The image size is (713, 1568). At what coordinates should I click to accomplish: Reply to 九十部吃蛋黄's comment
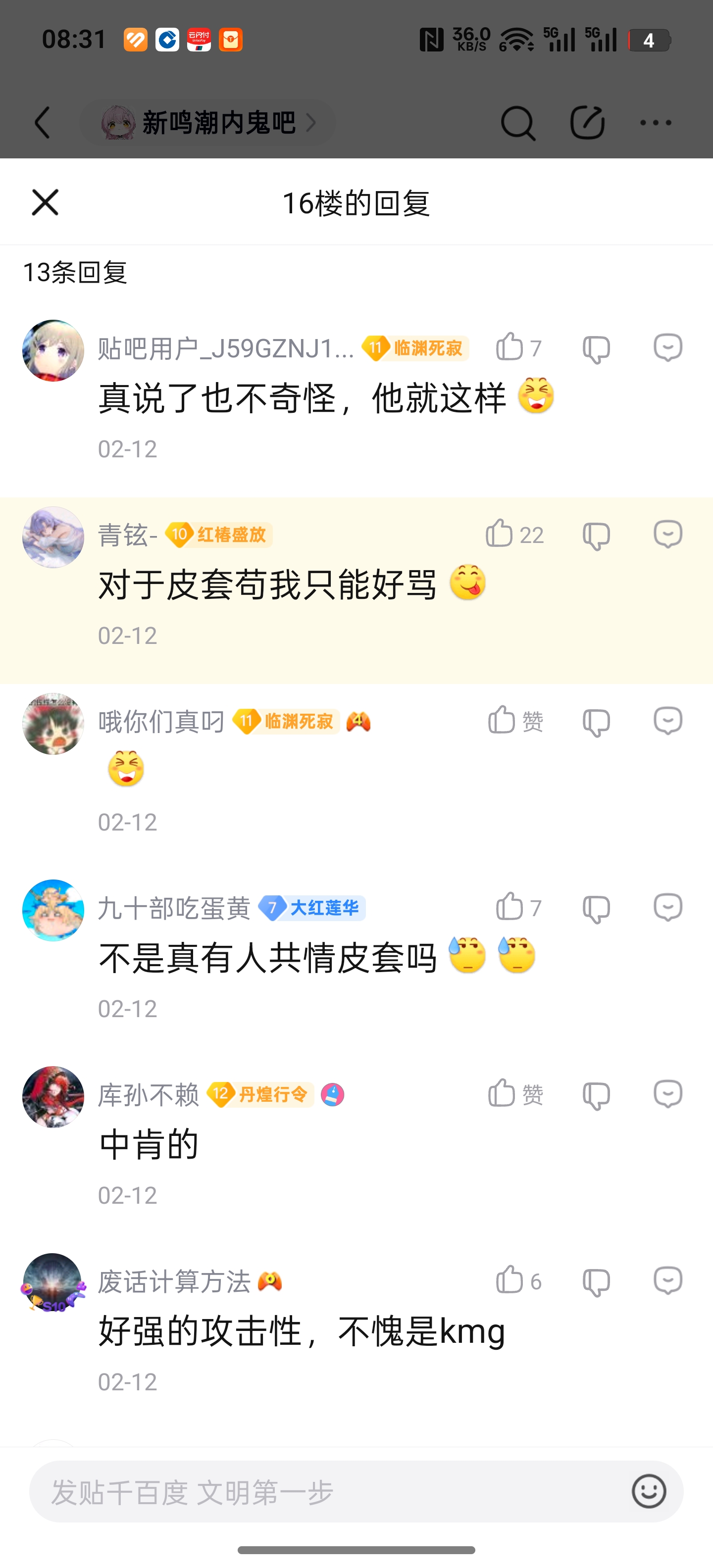point(668,908)
